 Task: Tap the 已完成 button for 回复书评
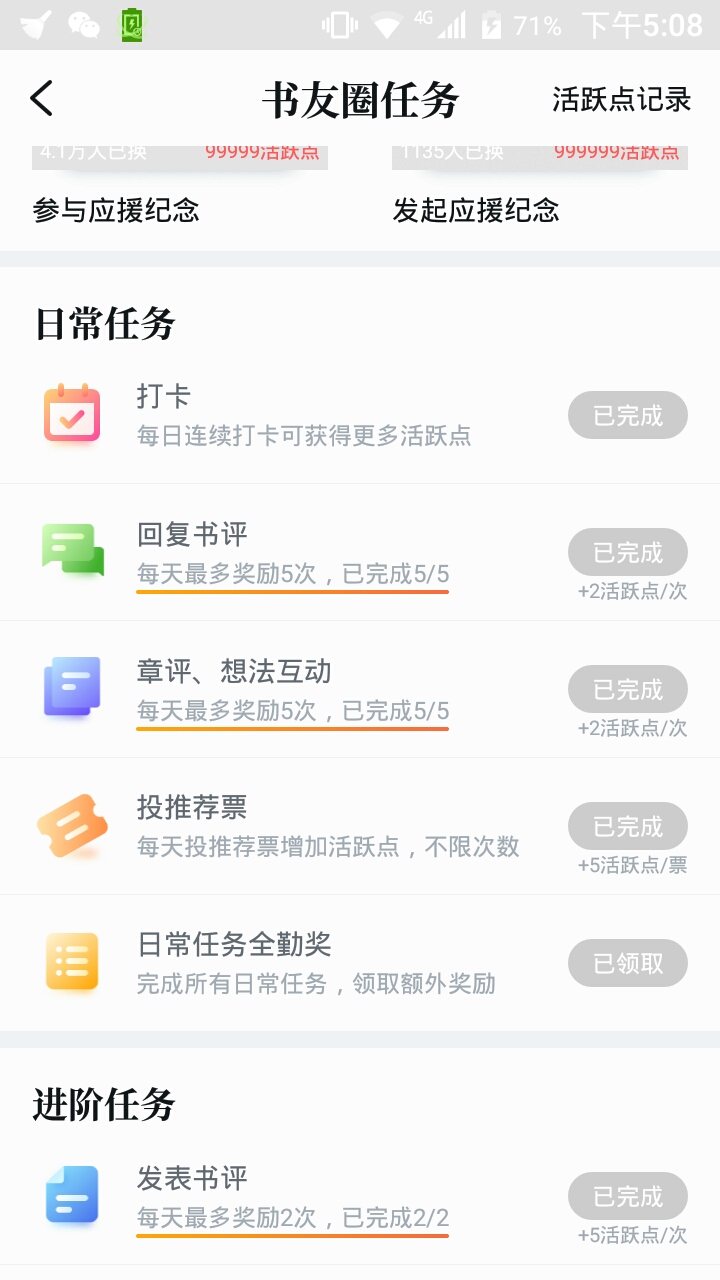[628, 552]
